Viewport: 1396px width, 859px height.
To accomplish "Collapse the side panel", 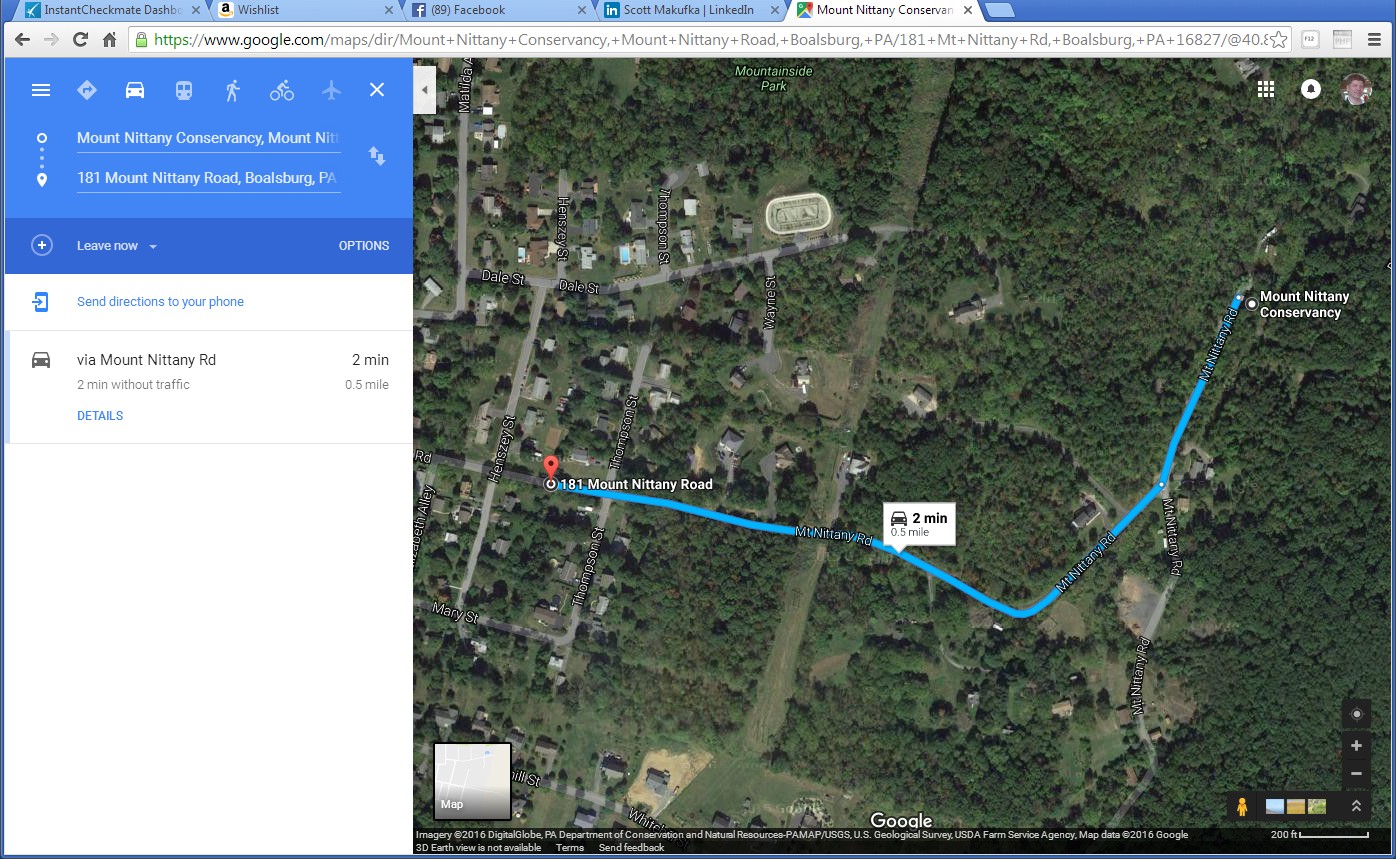I will pos(424,90).
